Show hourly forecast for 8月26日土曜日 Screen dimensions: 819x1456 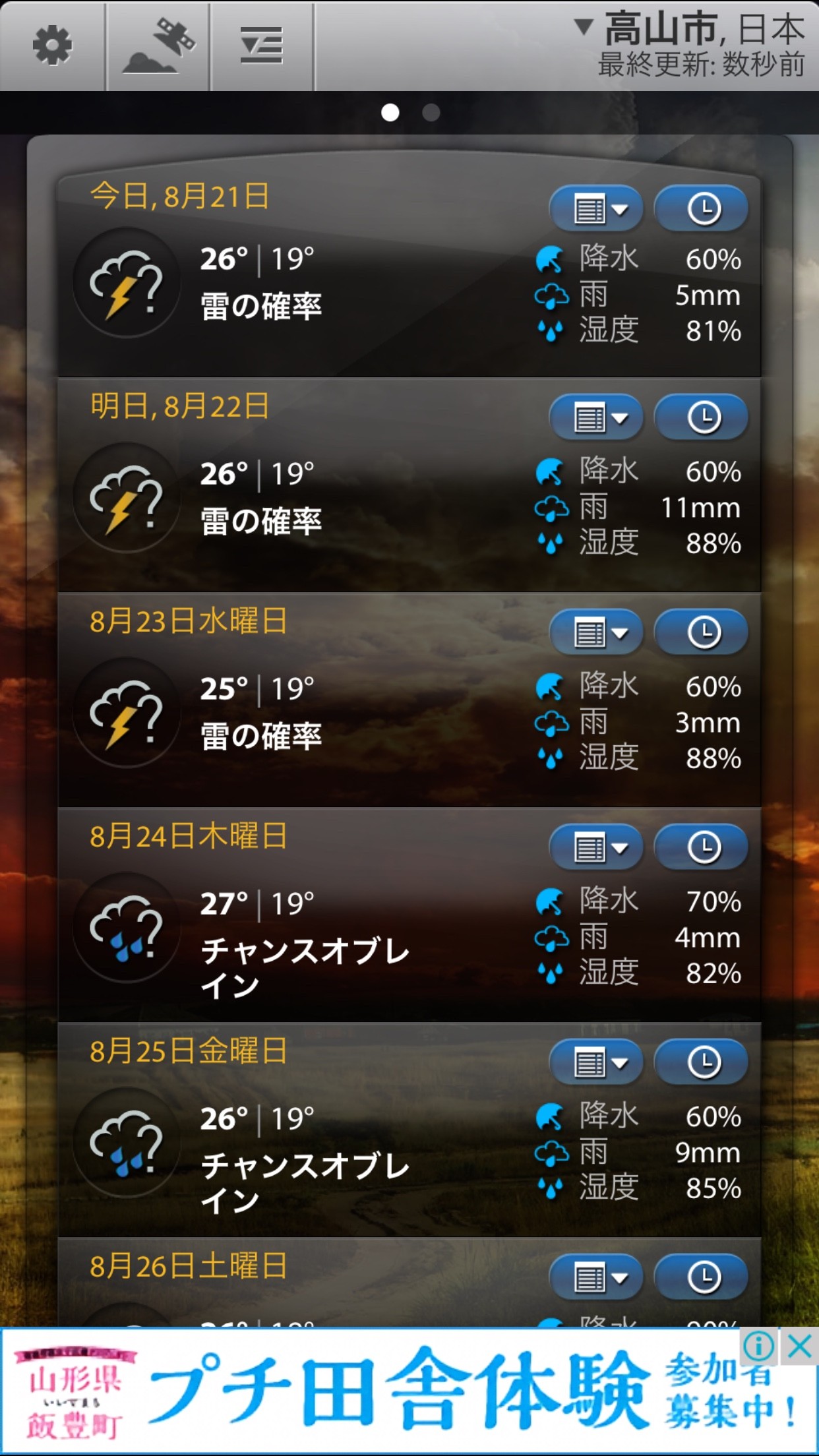point(702,1278)
